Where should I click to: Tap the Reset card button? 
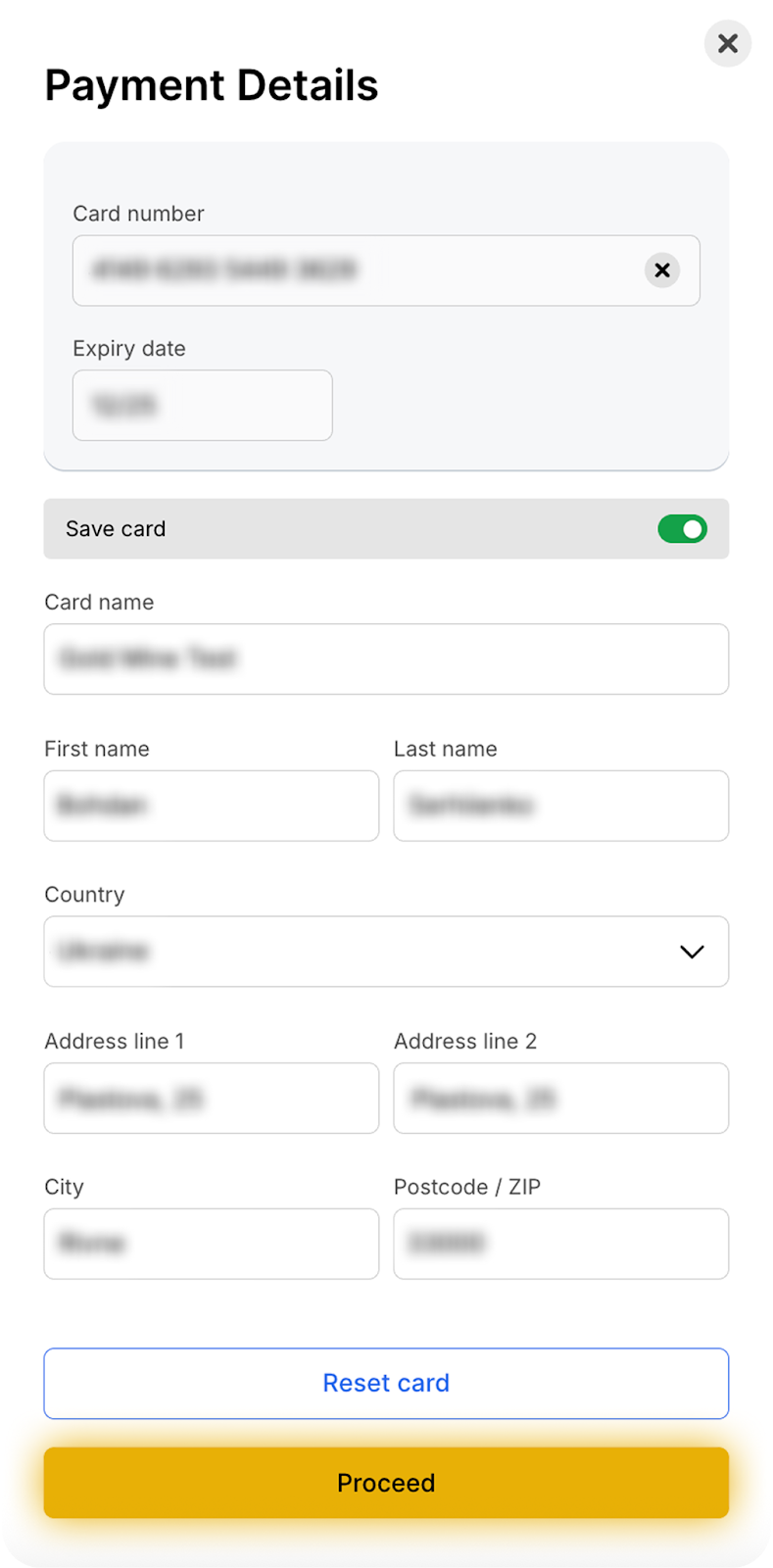[x=386, y=1383]
